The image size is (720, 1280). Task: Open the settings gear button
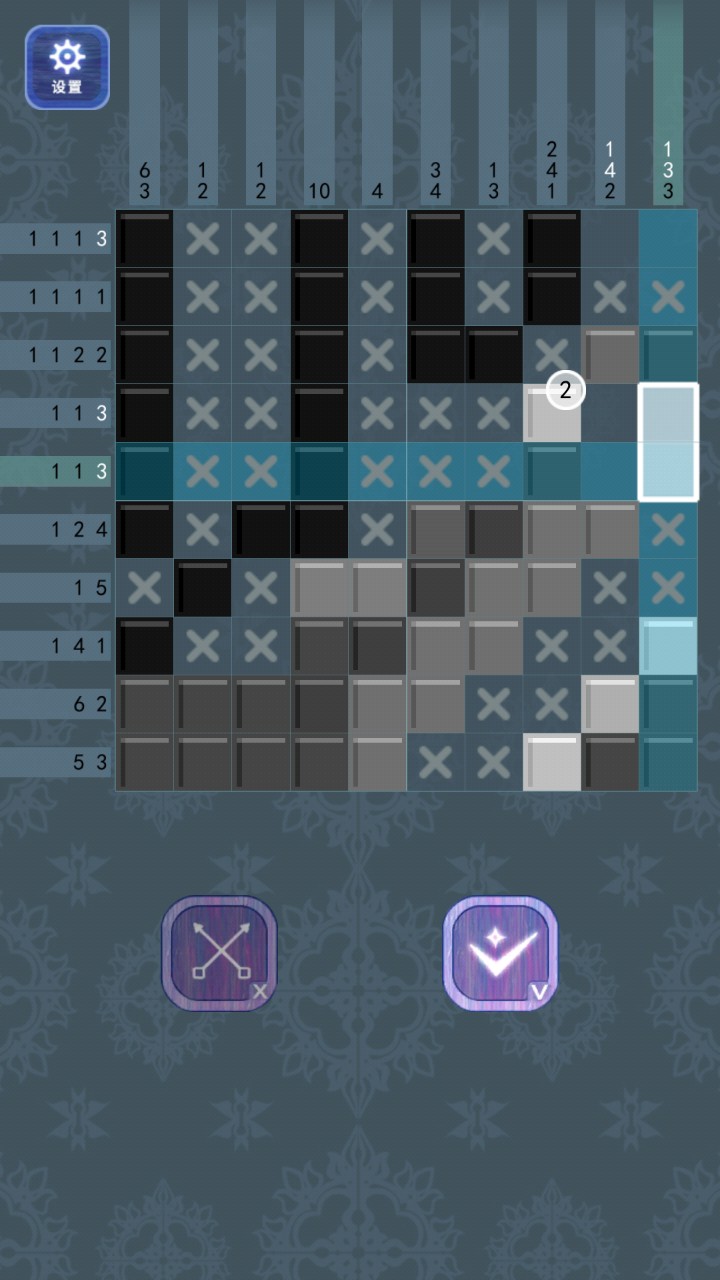(x=67, y=67)
